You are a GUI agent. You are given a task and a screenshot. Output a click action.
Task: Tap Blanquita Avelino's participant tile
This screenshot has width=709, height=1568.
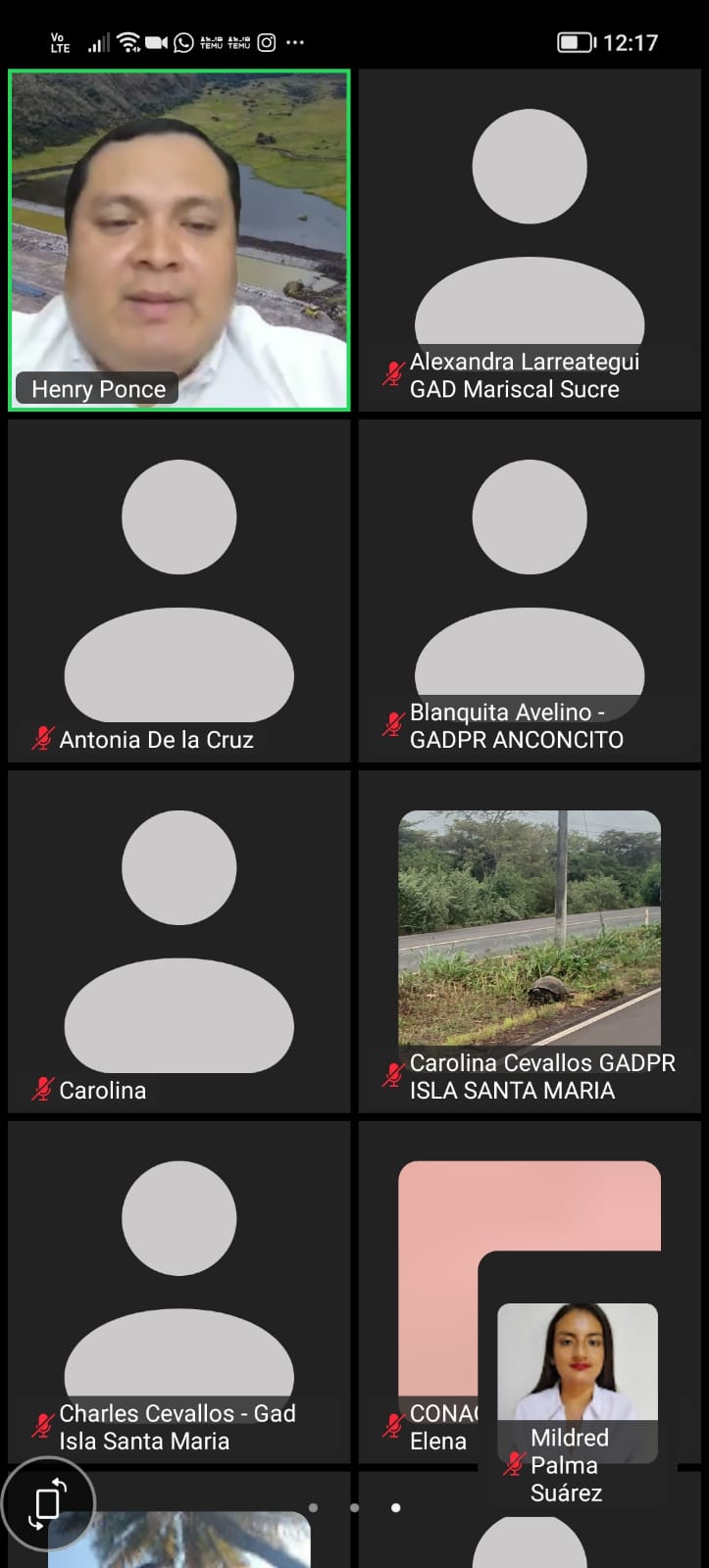tap(530, 590)
